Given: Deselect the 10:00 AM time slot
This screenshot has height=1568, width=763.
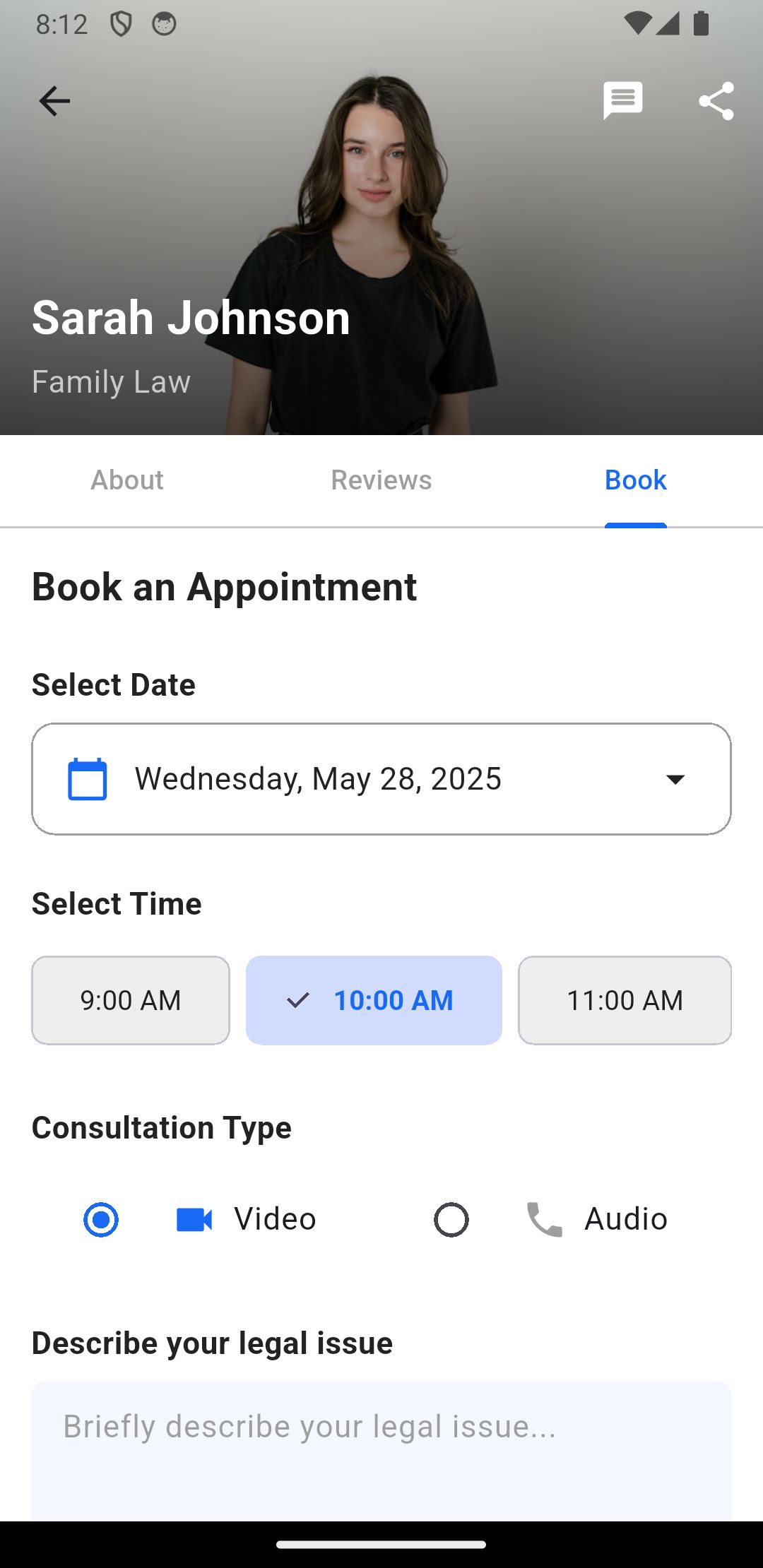Looking at the screenshot, I should point(374,1000).
